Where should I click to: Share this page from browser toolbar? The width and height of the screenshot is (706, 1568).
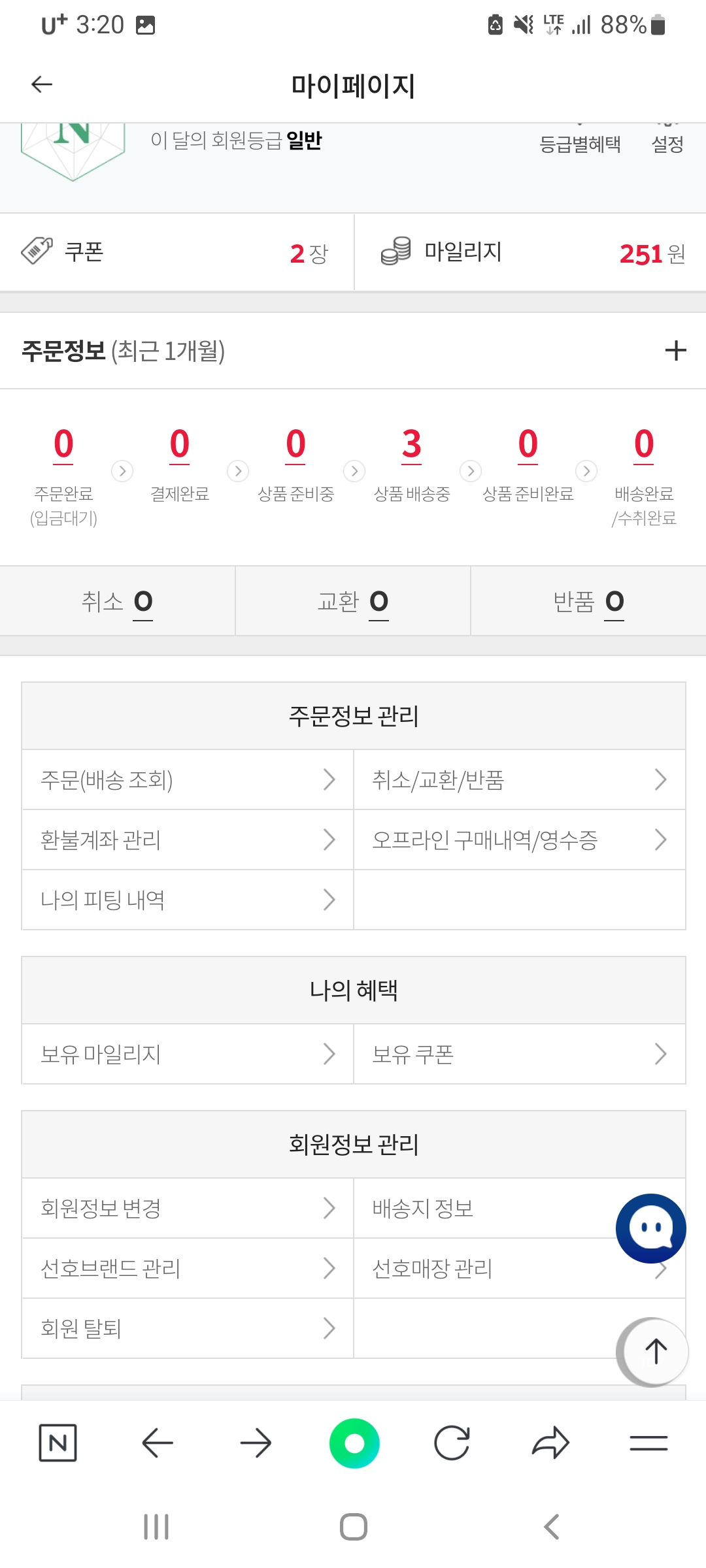tap(550, 1443)
